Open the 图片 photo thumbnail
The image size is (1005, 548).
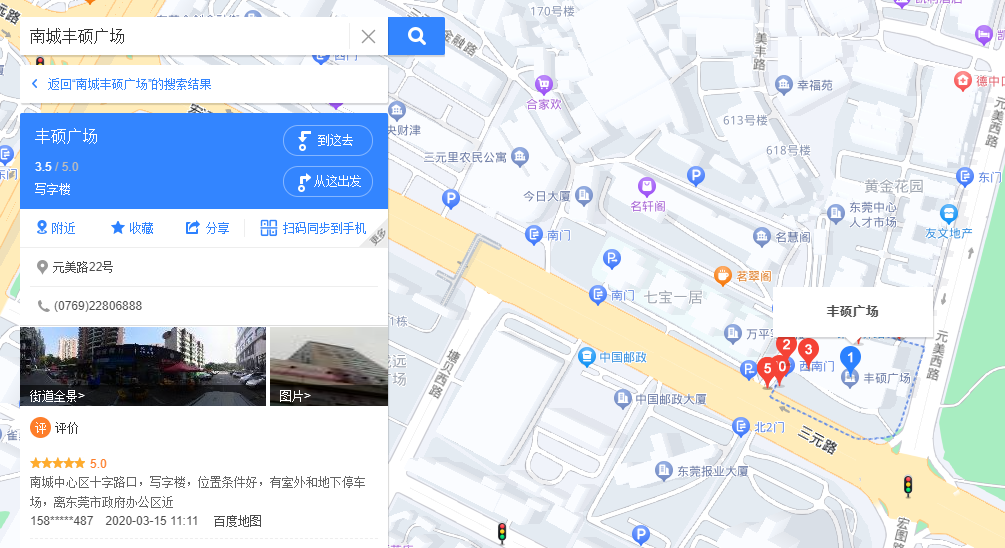coord(329,366)
